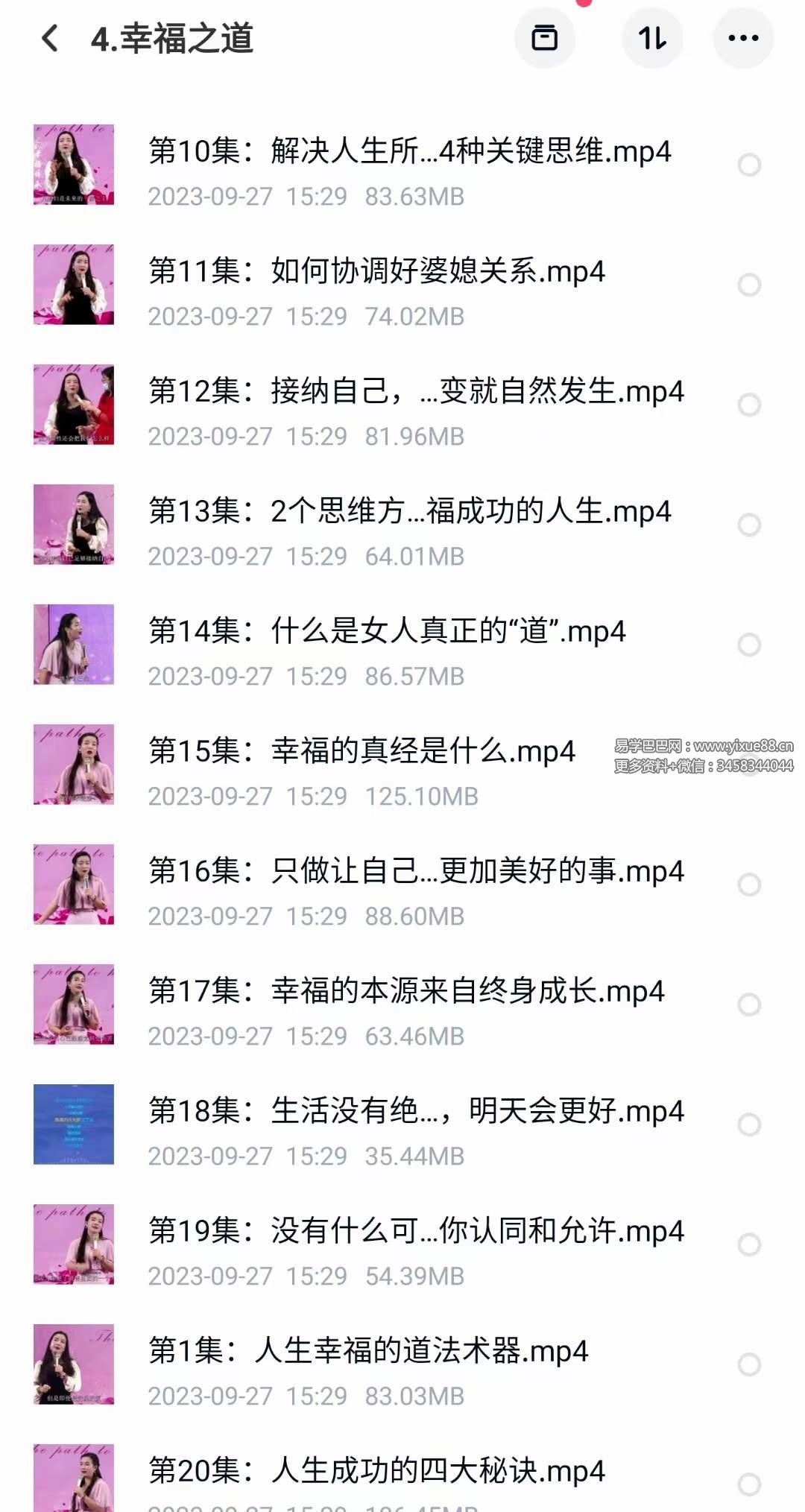
Task: Open 第17集 幸福的本源来自终身成长
Action: 406,991
